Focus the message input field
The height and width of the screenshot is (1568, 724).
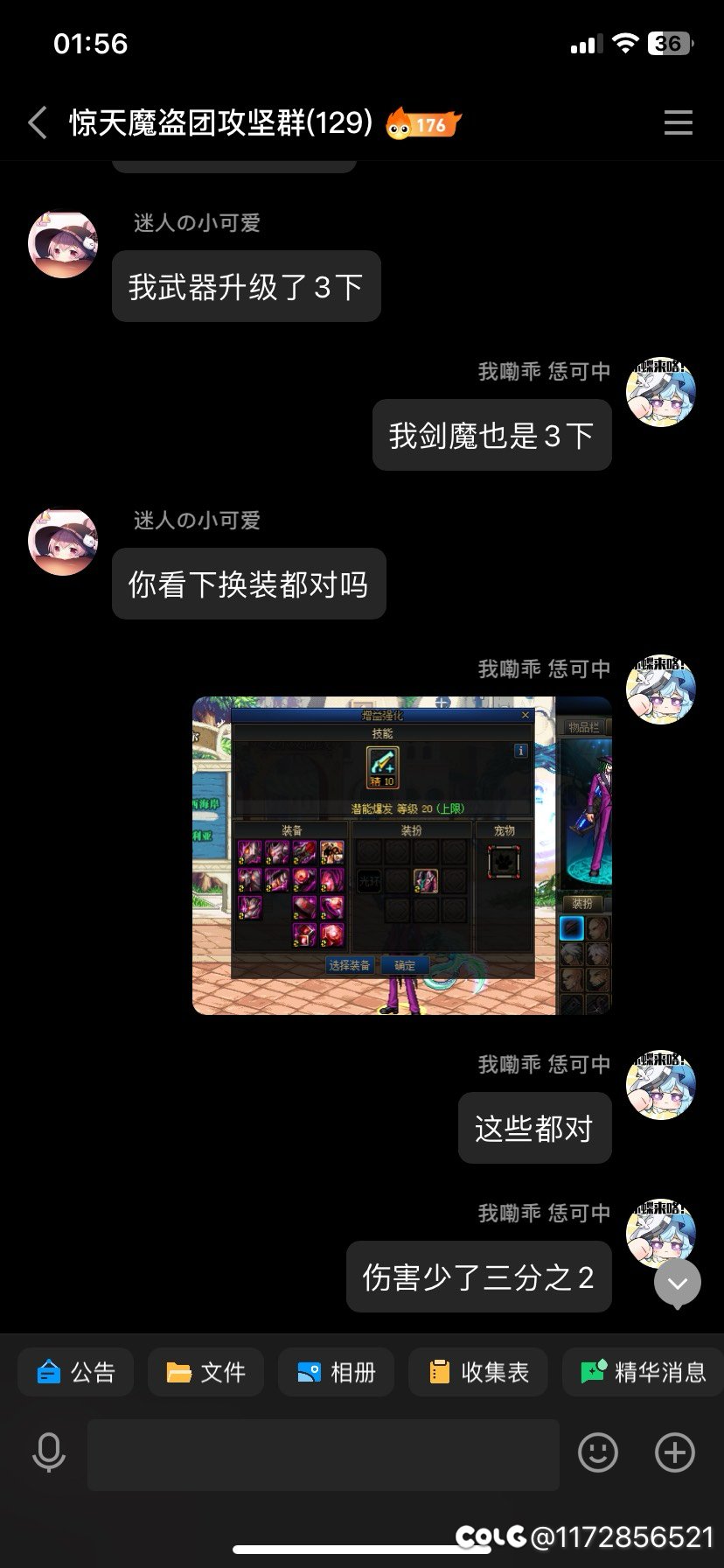[x=324, y=1453]
